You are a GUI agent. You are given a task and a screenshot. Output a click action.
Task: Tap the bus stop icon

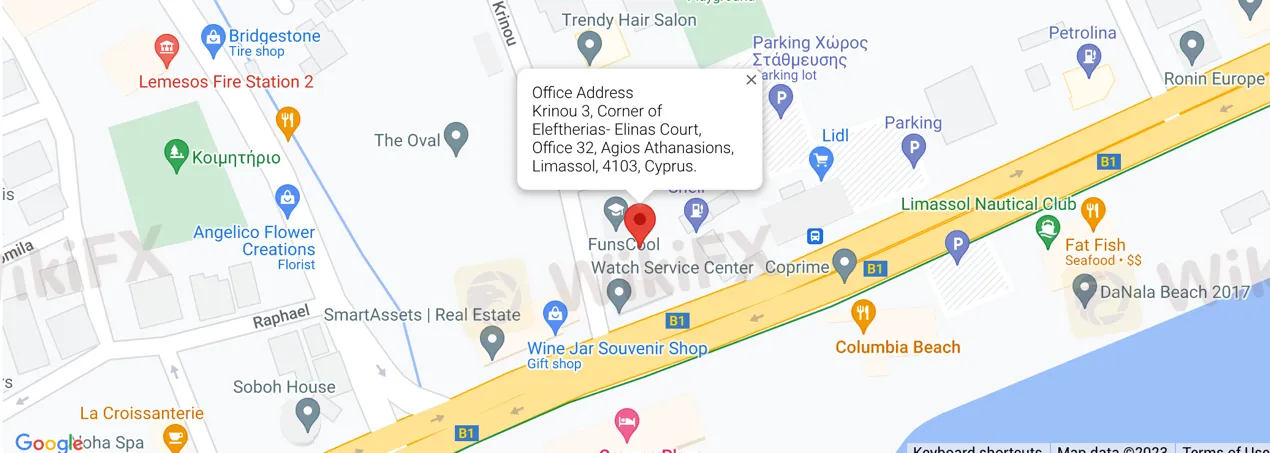[816, 236]
